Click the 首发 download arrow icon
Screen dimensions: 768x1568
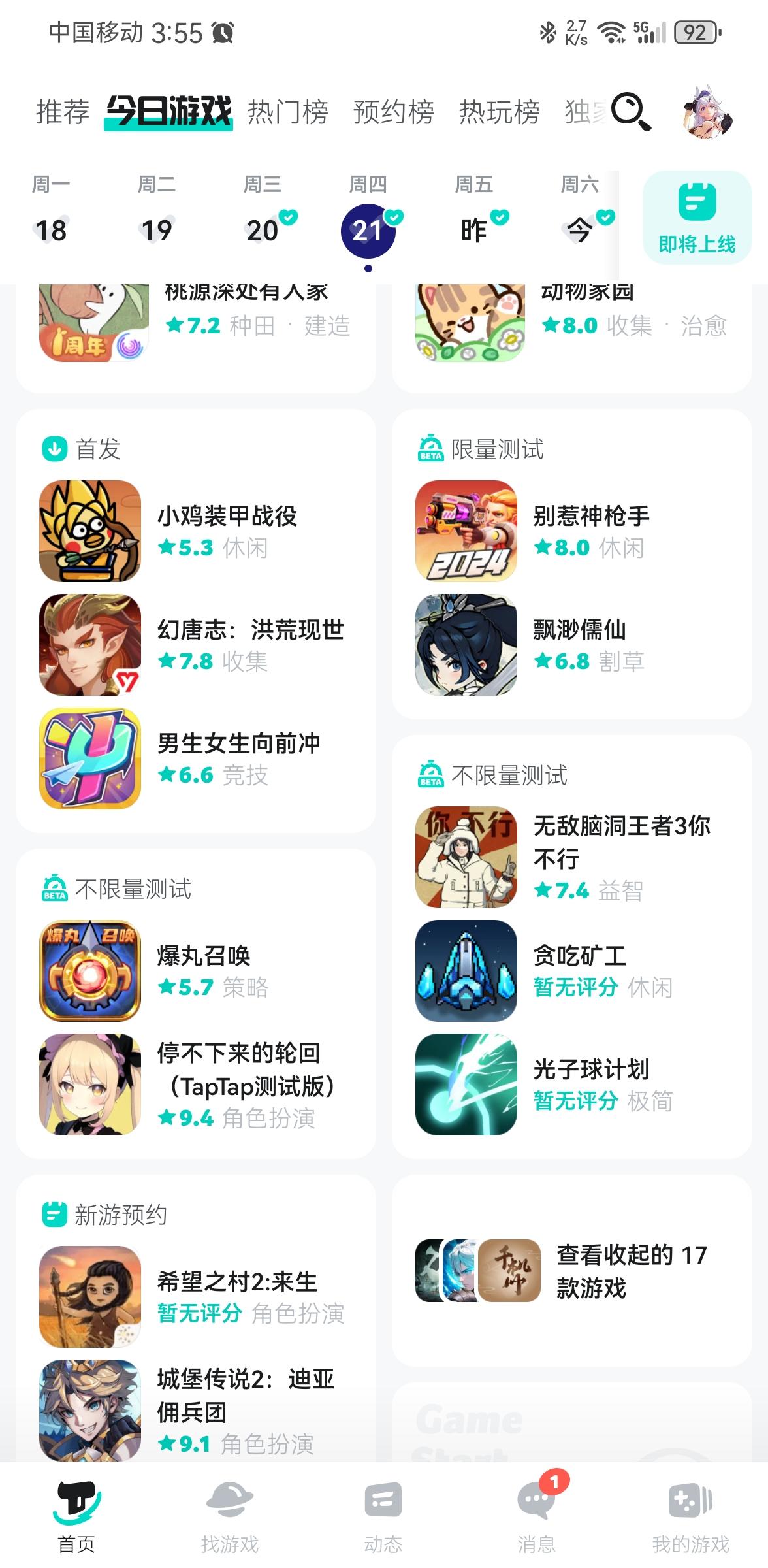(x=55, y=448)
